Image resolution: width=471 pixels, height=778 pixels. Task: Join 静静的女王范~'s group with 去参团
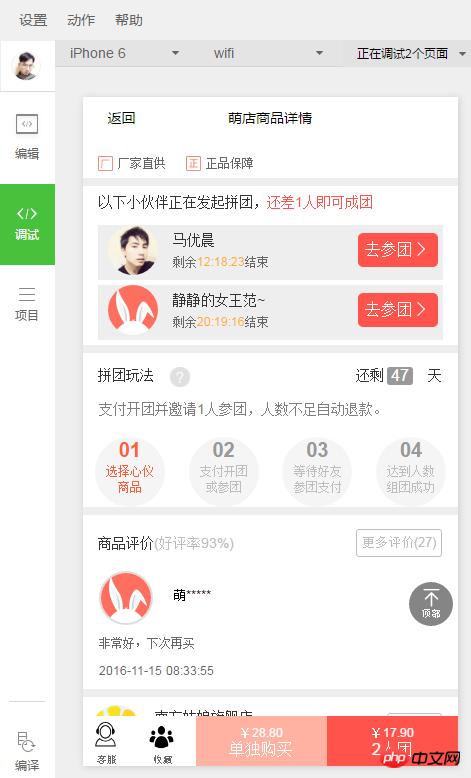click(398, 310)
